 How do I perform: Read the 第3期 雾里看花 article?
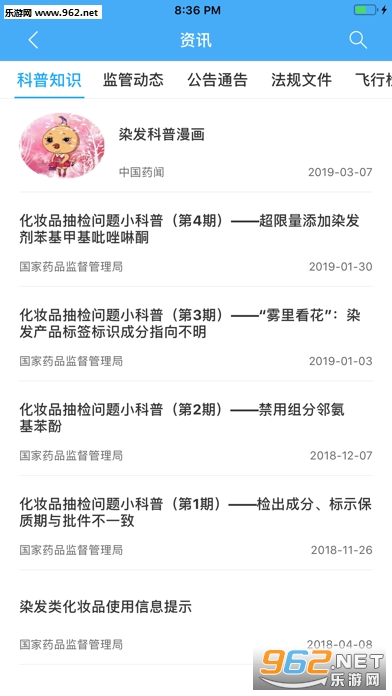[x=196, y=334]
